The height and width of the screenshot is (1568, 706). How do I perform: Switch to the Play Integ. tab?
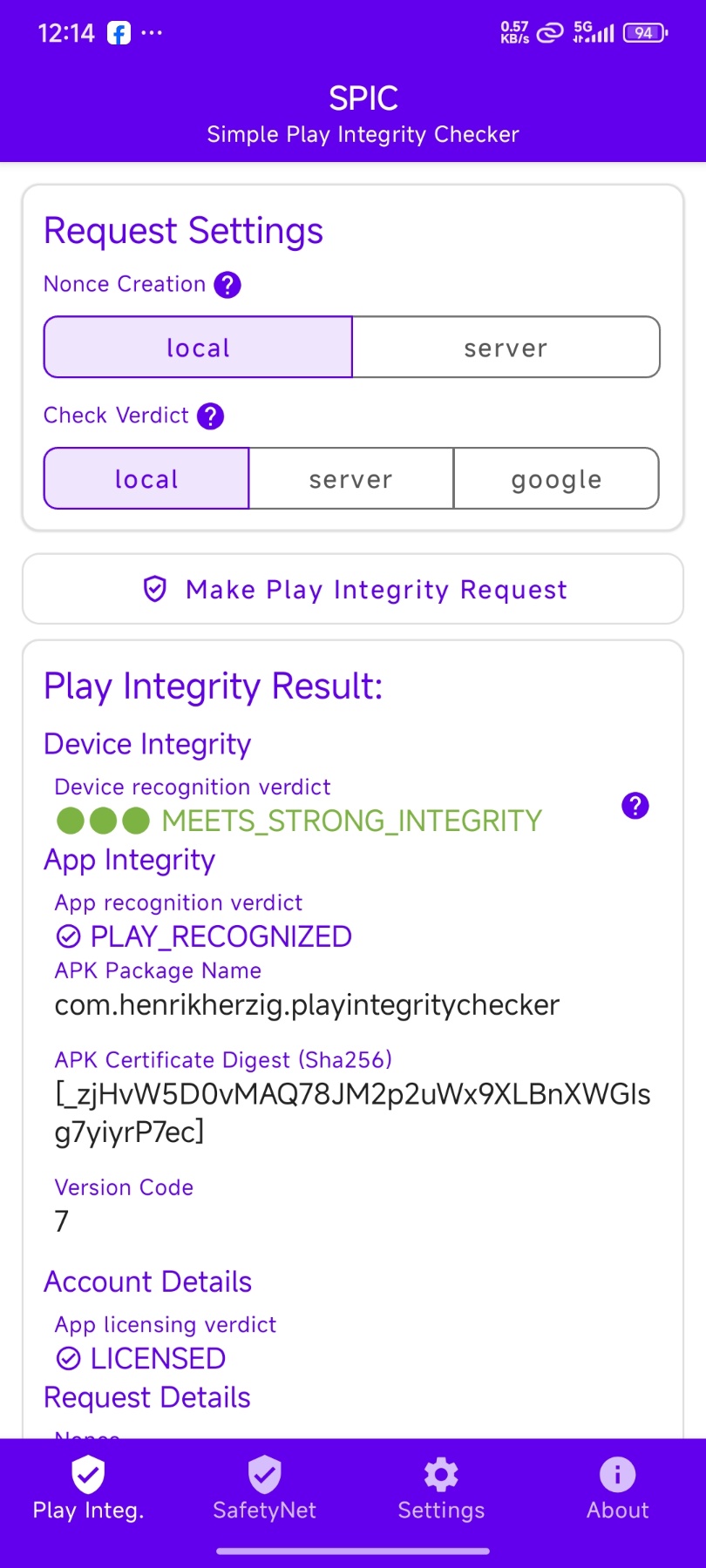pos(88,1488)
